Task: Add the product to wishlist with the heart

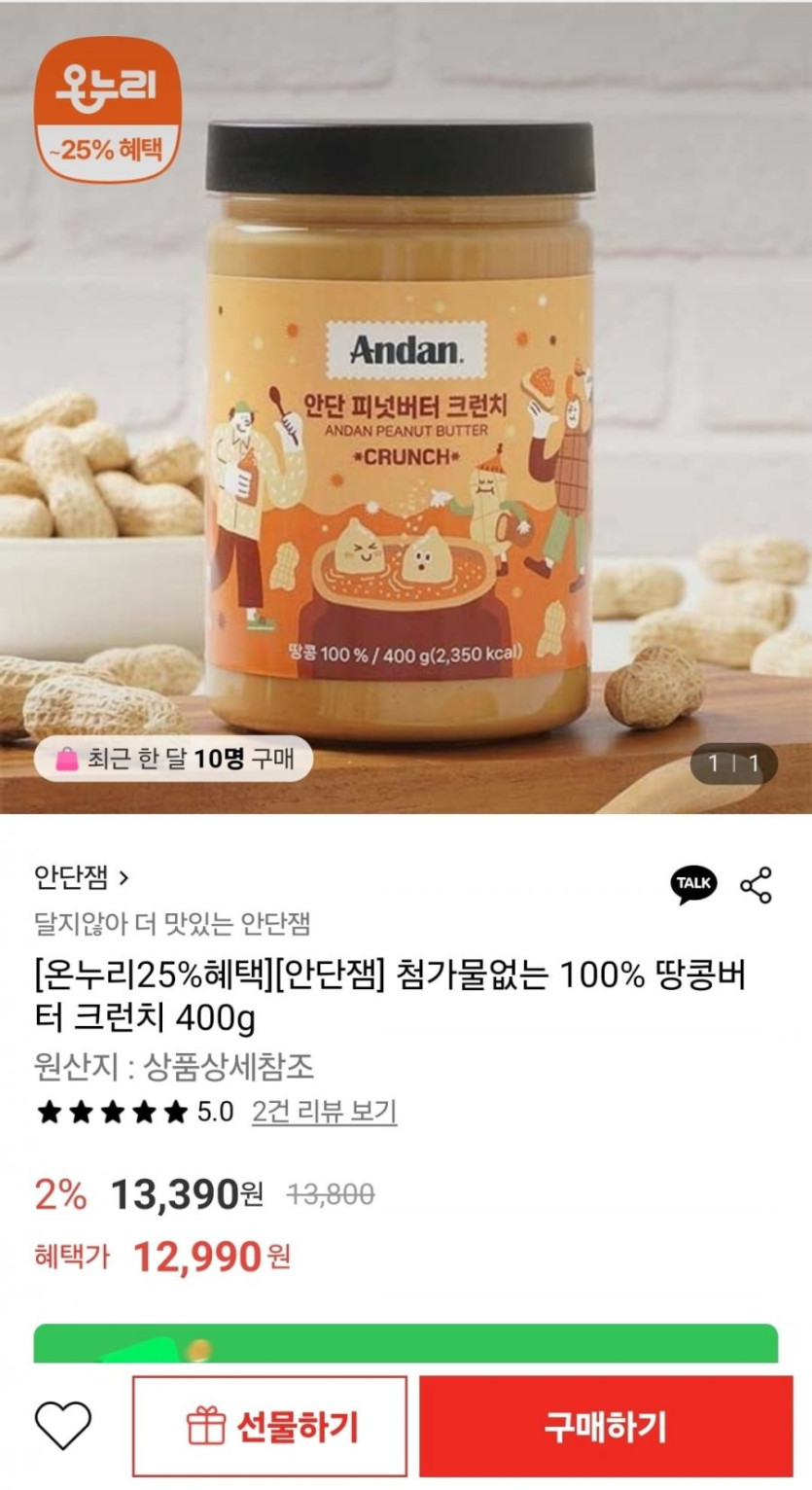Action: (x=63, y=1426)
